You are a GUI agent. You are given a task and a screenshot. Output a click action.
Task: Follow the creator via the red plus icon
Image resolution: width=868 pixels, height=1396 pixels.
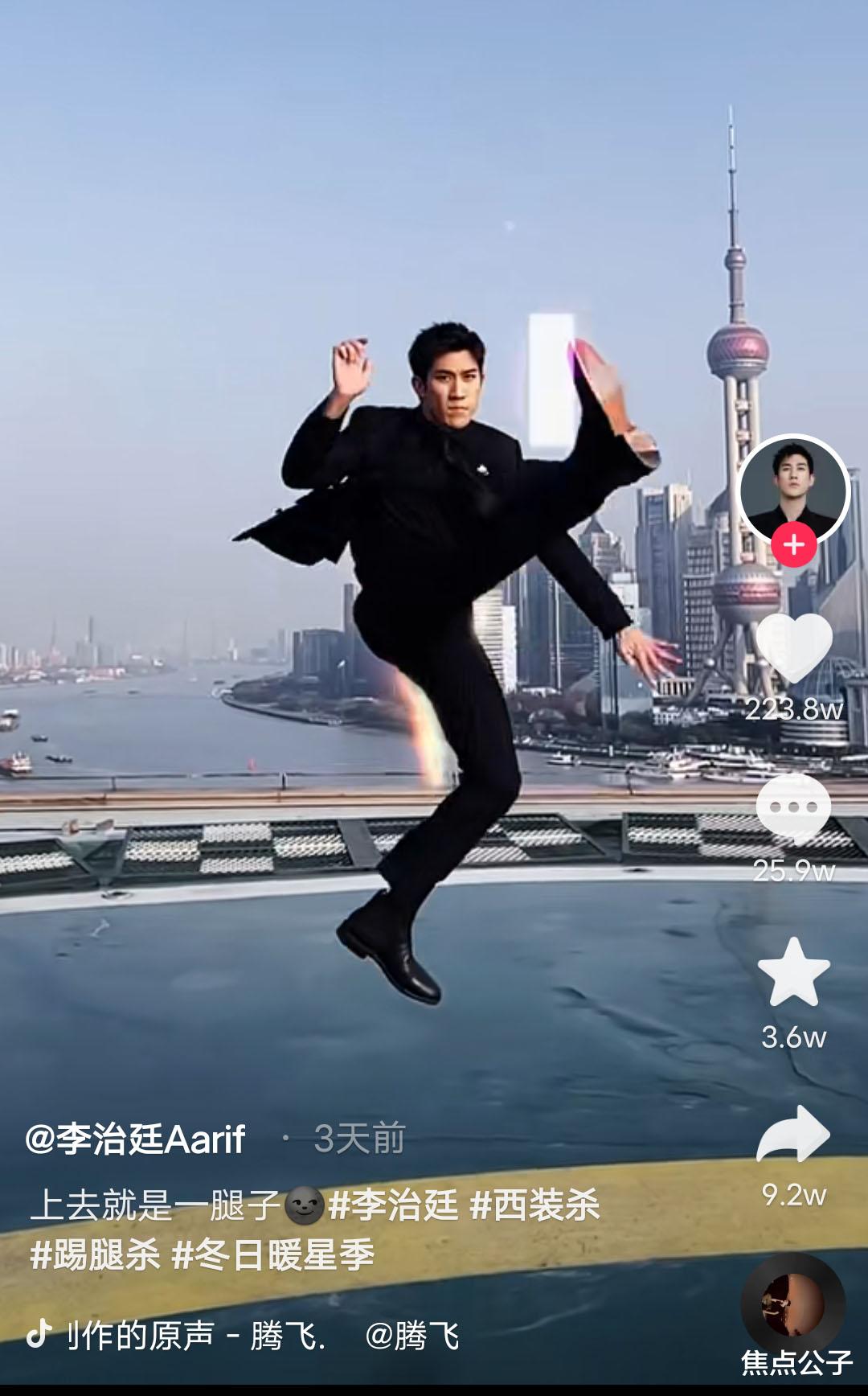click(x=794, y=544)
